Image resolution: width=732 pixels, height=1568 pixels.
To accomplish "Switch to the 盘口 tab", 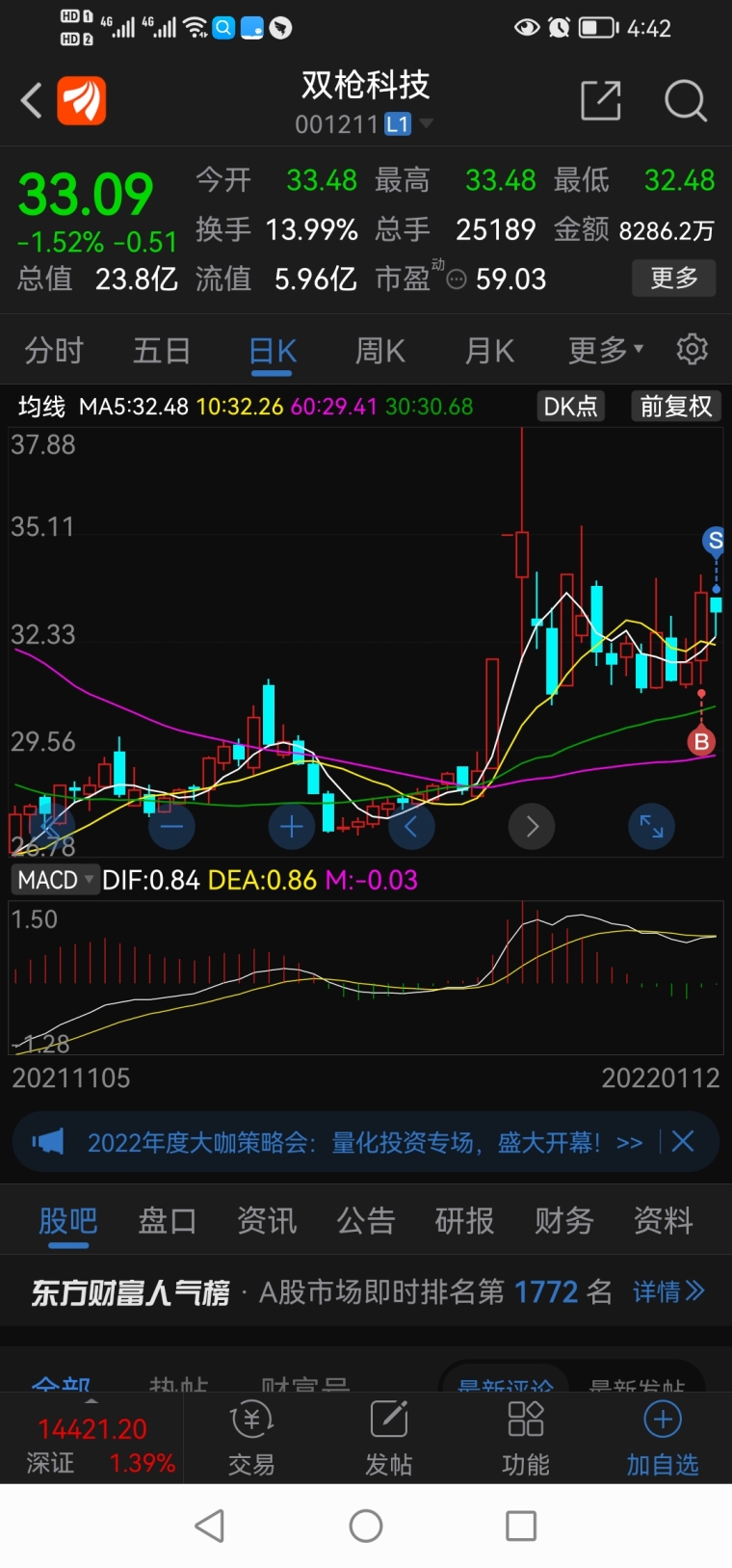I will tap(168, 1221).
